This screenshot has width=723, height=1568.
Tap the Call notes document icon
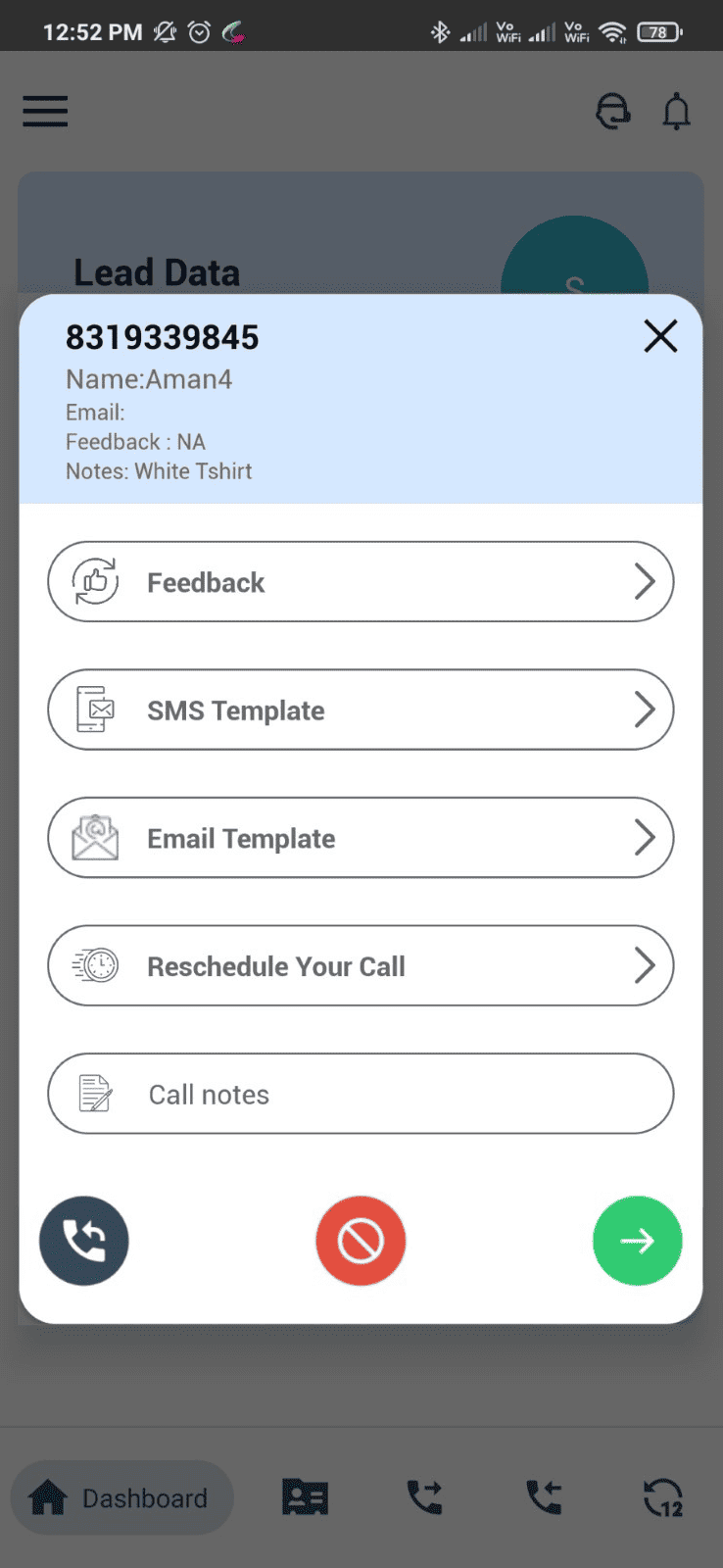click(x=93, y=1094)
